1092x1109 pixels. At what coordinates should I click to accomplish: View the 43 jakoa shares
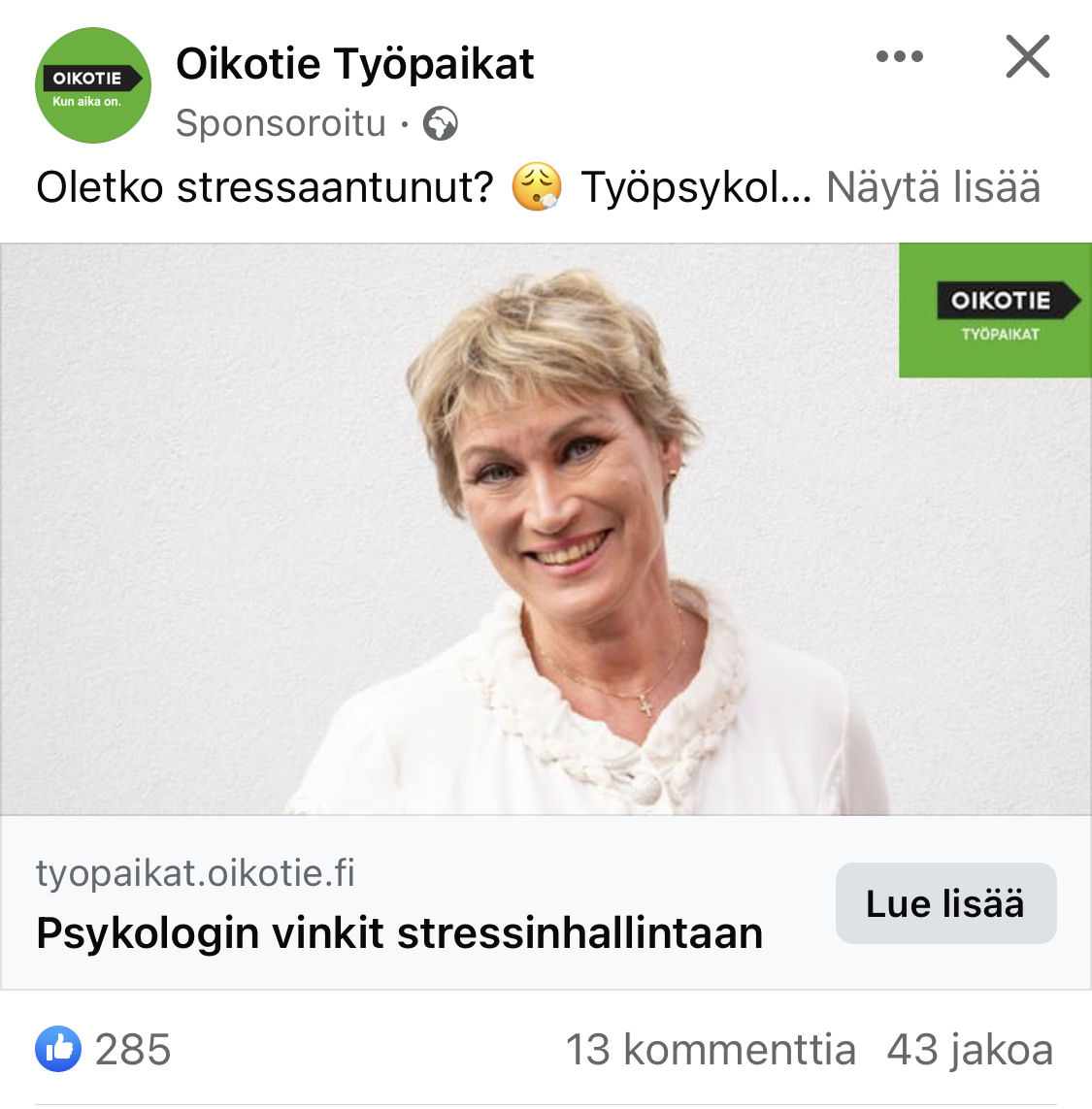tap(969, 1050)
